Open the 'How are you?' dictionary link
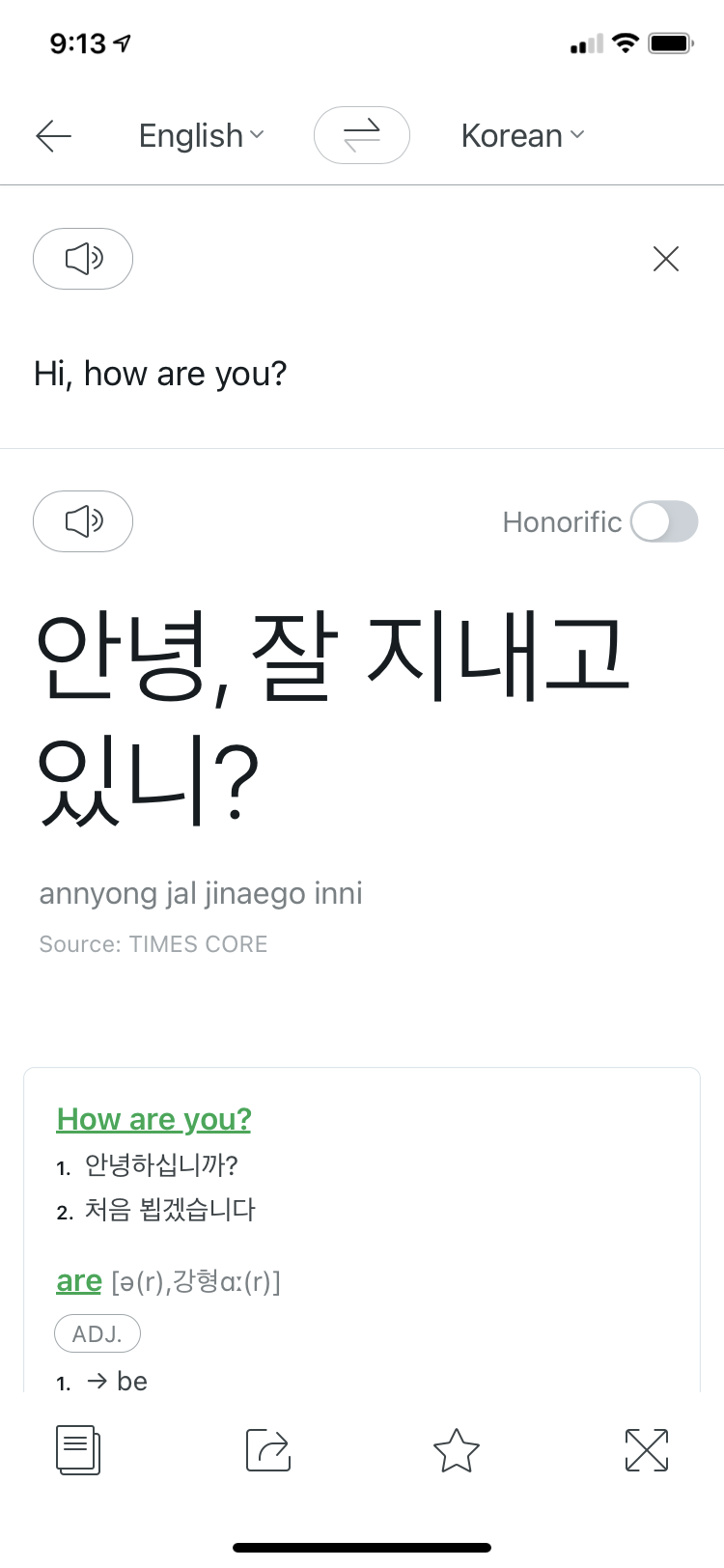The width and height of the screenshot is (724, 1568). [154, 1119]
